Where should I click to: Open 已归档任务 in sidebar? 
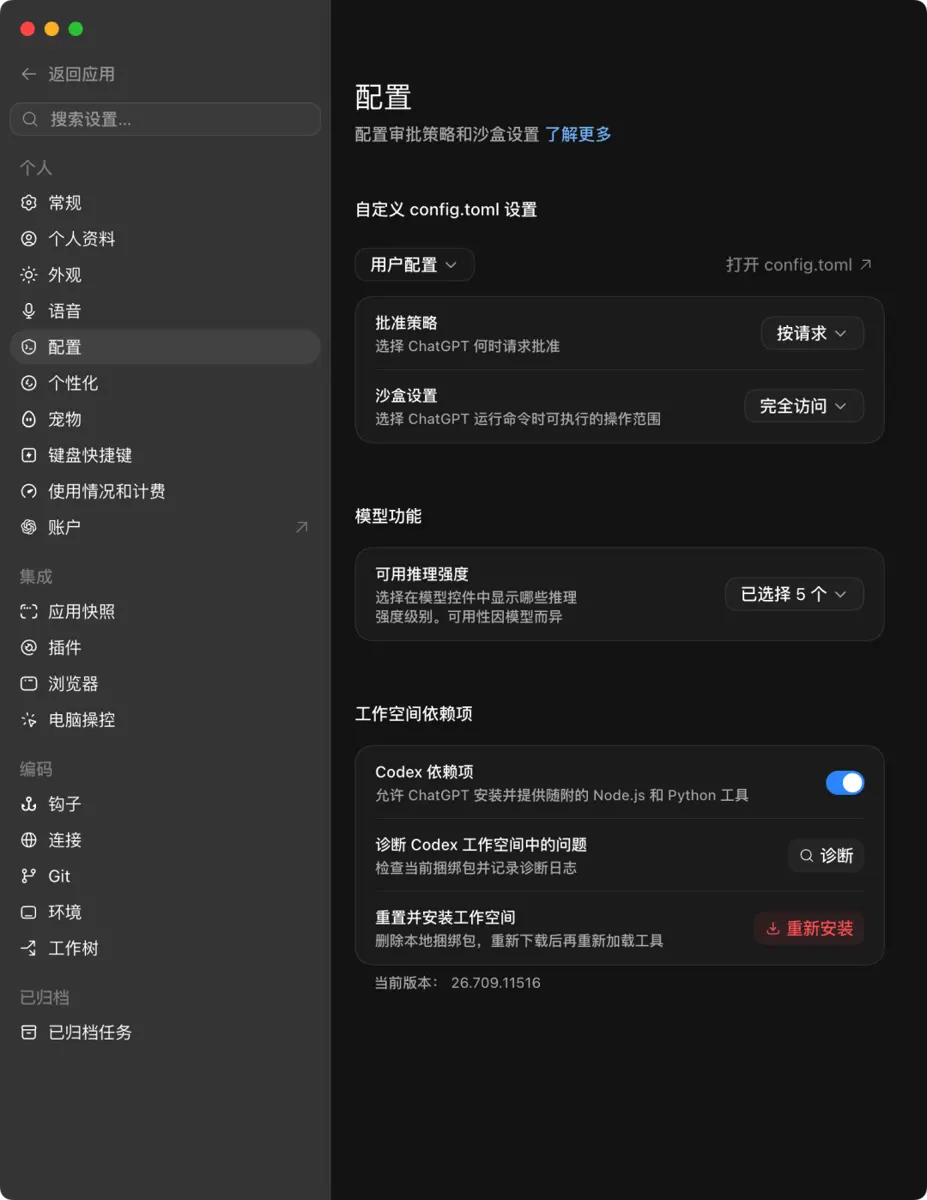click(x=165, y=1032)
